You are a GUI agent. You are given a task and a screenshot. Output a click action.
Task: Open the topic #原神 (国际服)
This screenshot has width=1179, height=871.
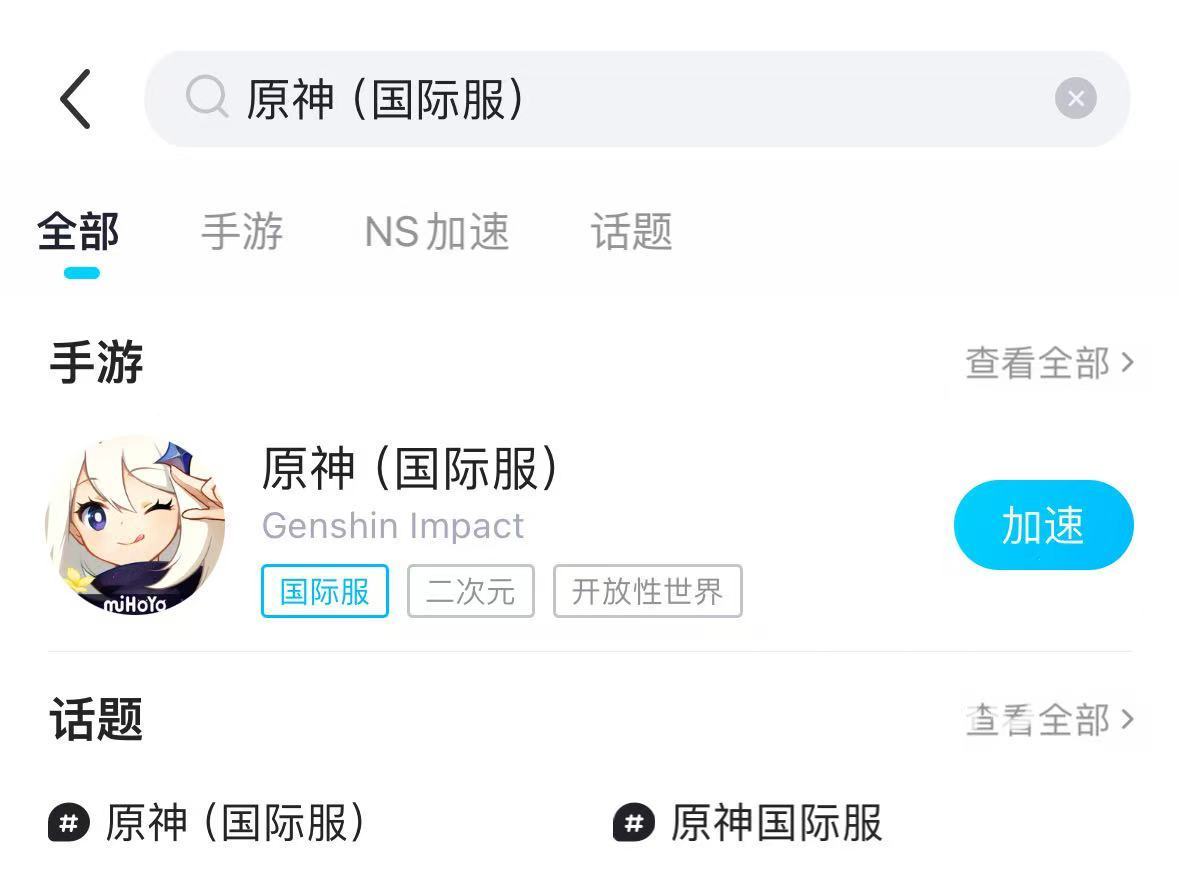(x=208, y=823)
